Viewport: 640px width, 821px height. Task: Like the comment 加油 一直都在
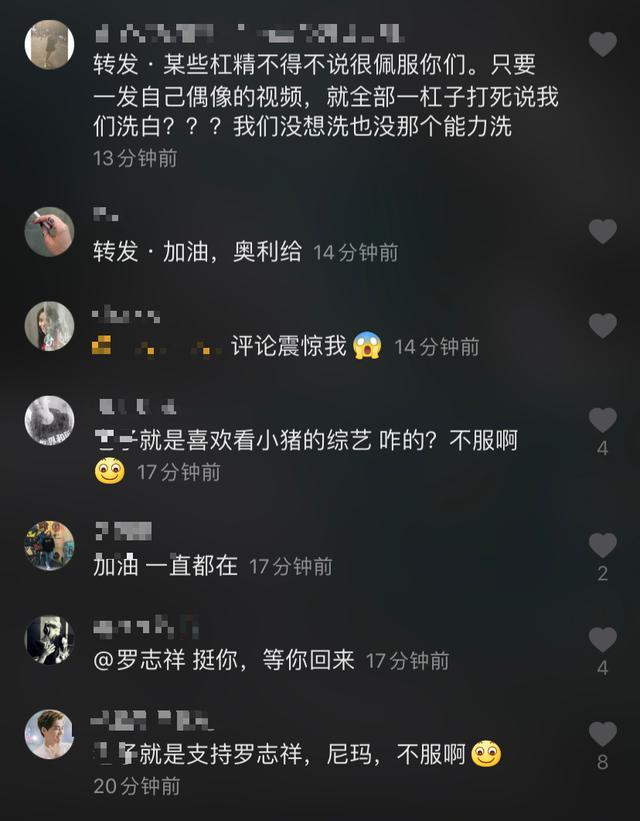(602, 545)
